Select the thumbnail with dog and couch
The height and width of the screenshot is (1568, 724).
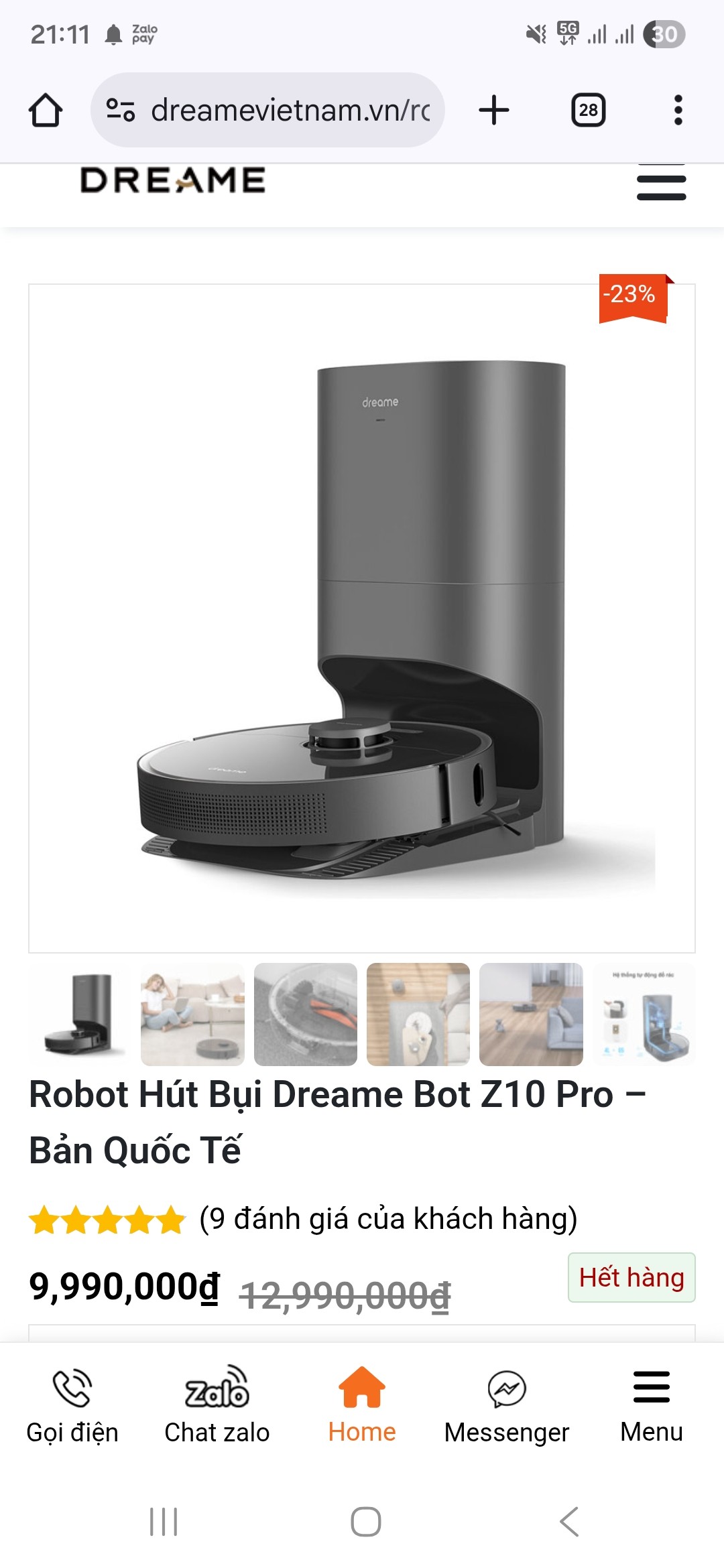coord(531,1015)
